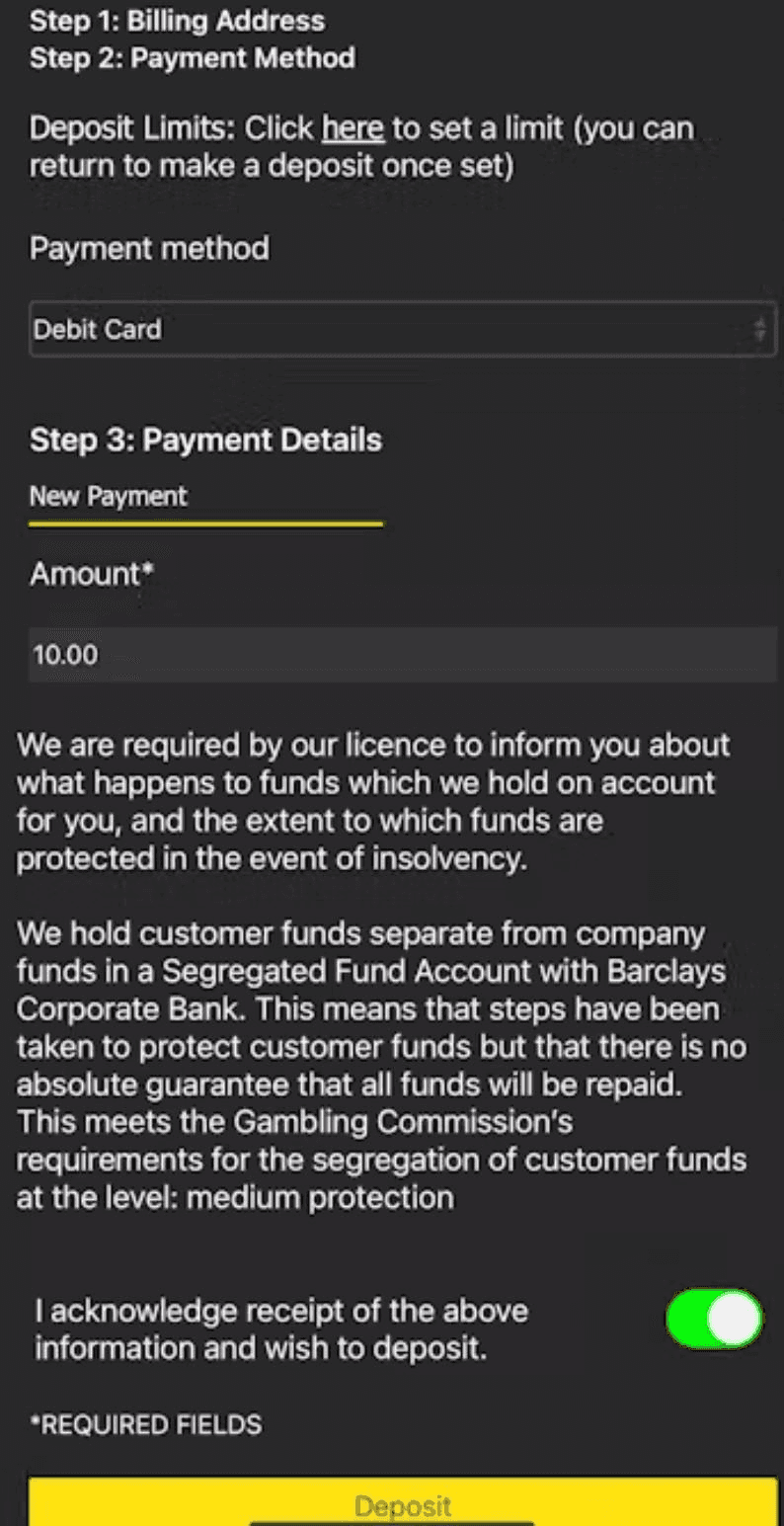The height and width of the screenshot is (1526, 784).
Task: Click the 10.00 amount value
Action: 64,654
